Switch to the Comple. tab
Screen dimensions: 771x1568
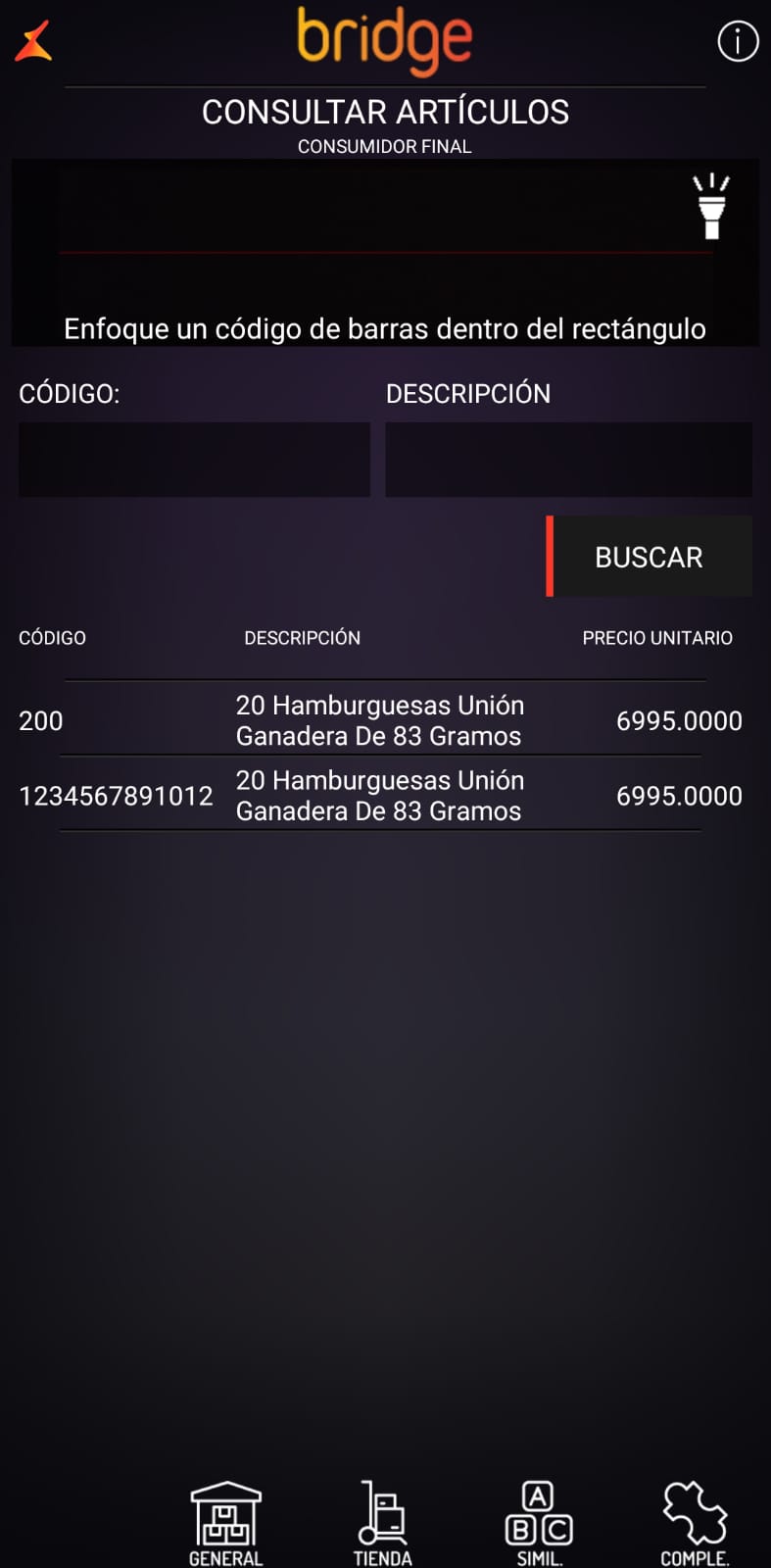click(x=695, y=1524)
